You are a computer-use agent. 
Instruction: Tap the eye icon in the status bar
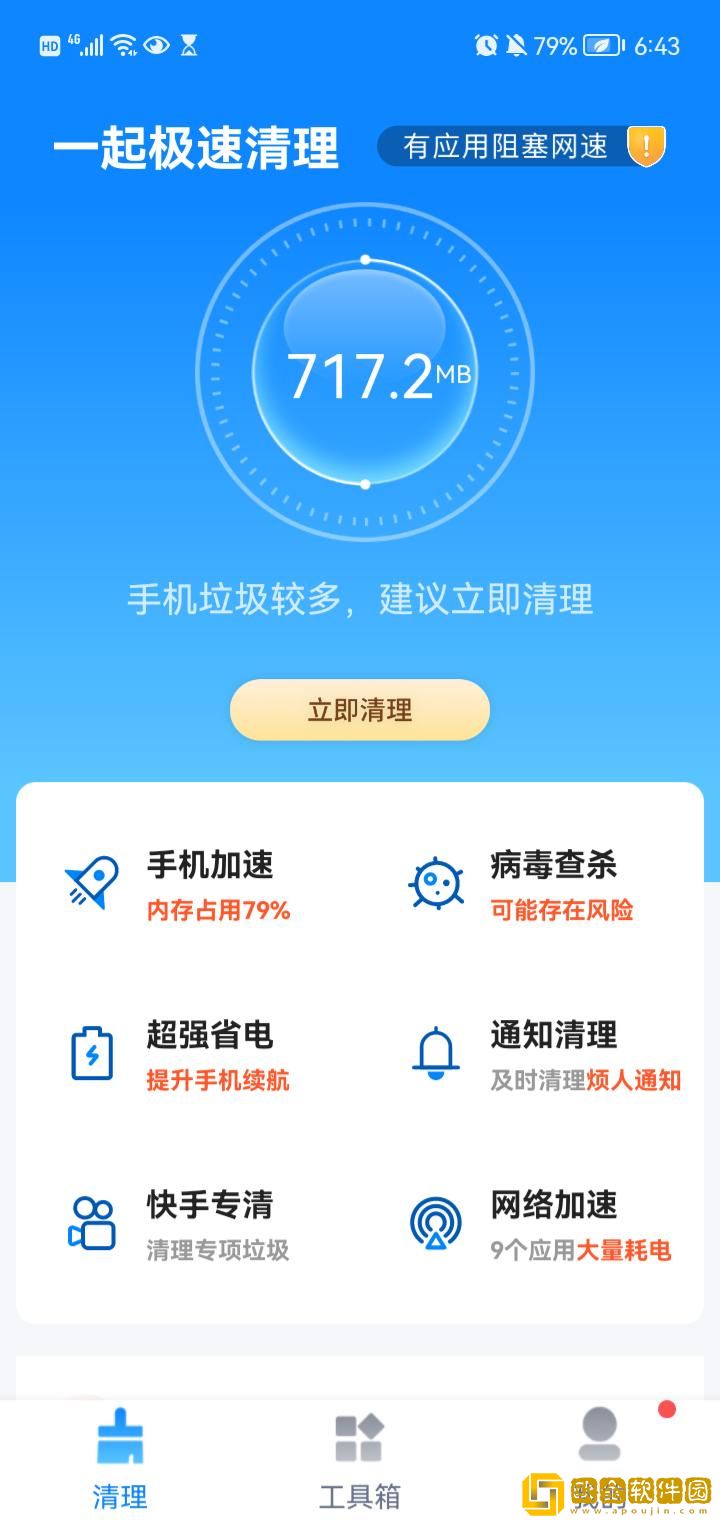155,44
